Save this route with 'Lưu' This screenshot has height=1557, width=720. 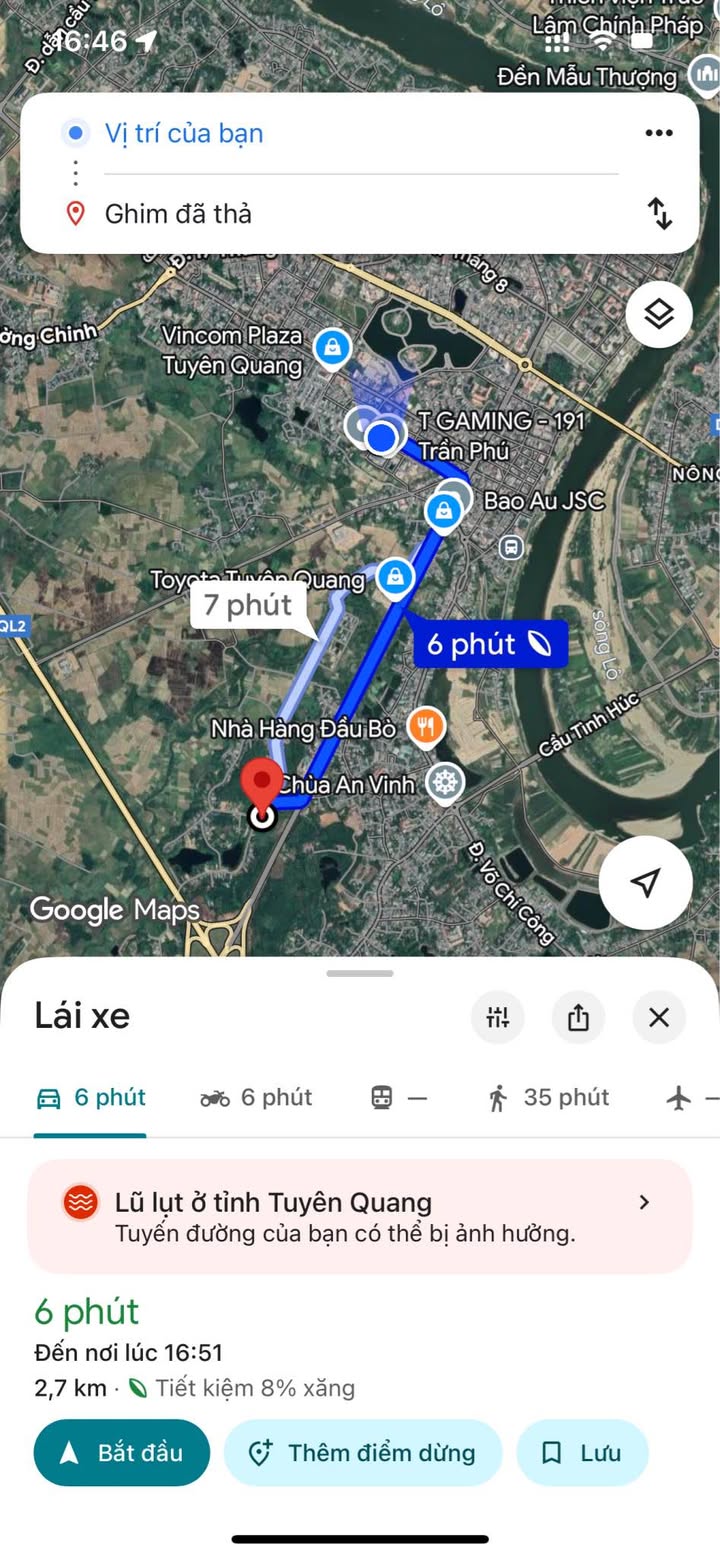(582, 1453)
